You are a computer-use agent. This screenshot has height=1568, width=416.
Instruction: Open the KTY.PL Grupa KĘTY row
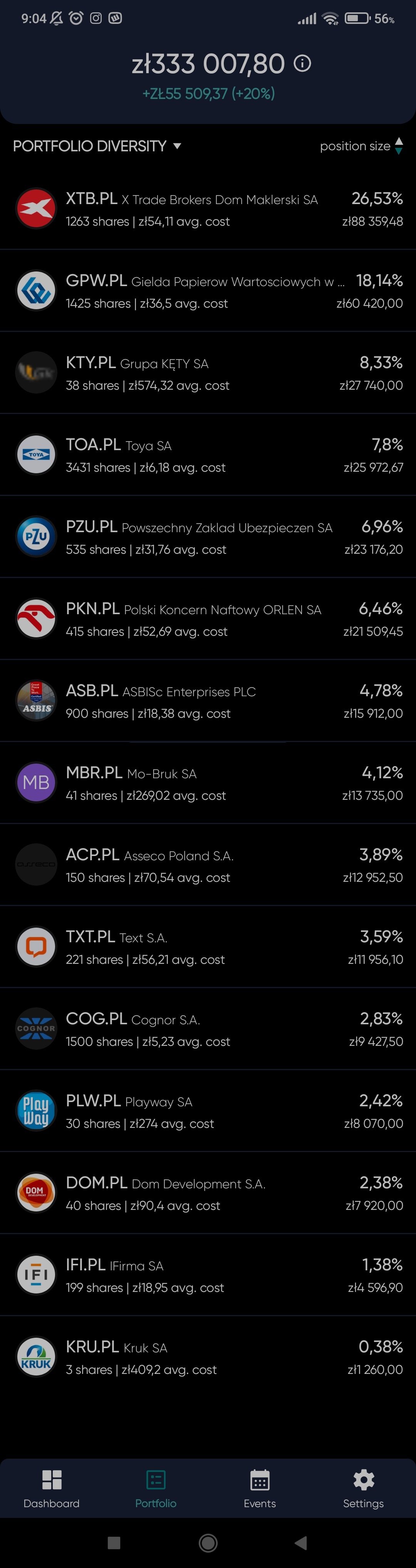pyautogui.click(x=208, y=373)
